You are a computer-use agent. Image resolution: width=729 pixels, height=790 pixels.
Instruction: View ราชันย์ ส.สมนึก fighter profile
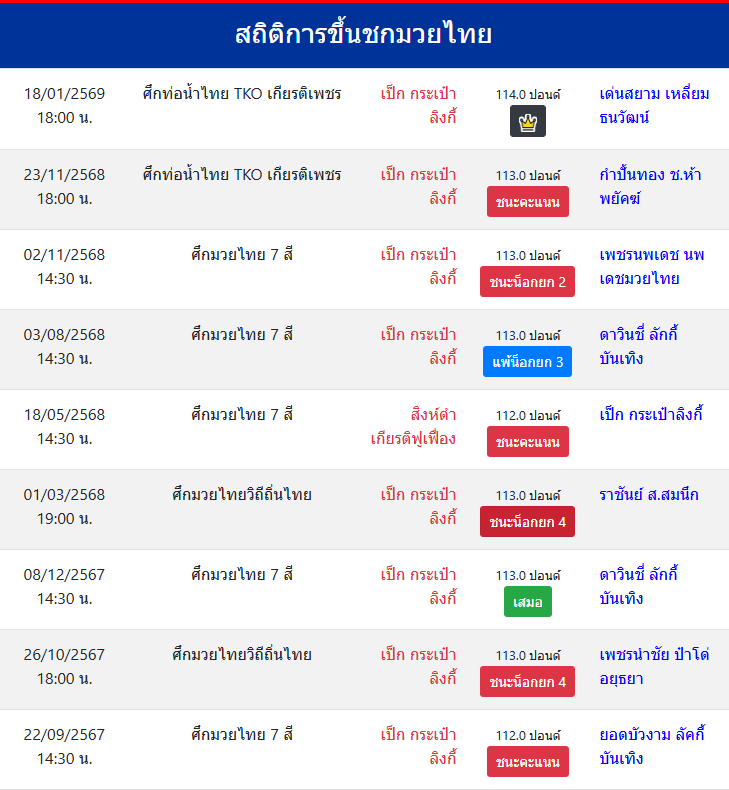[649, 495]
